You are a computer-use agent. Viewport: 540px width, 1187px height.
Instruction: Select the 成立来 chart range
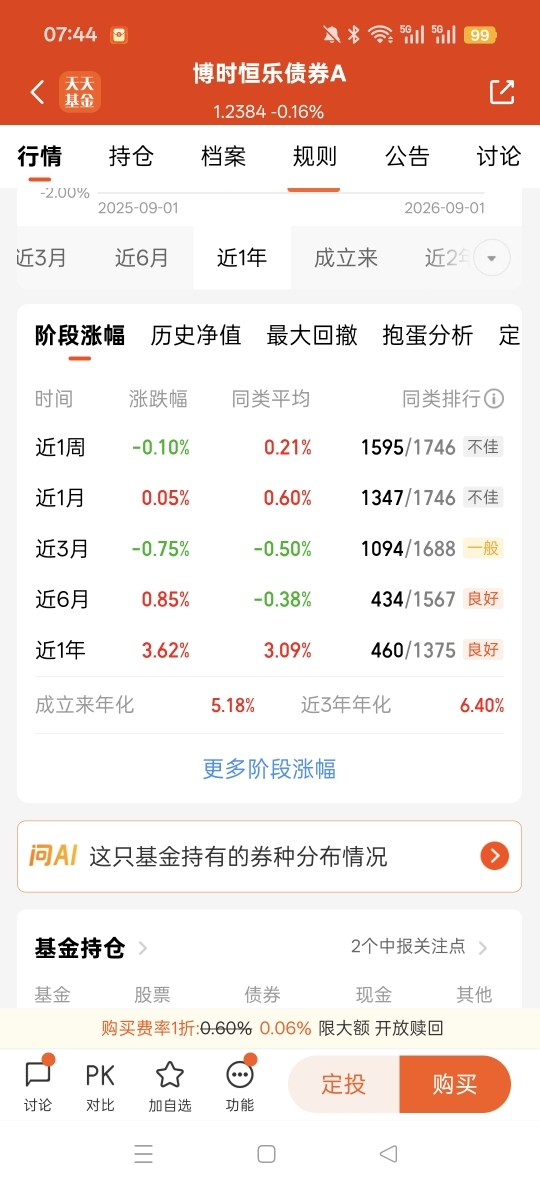(346, 258)
